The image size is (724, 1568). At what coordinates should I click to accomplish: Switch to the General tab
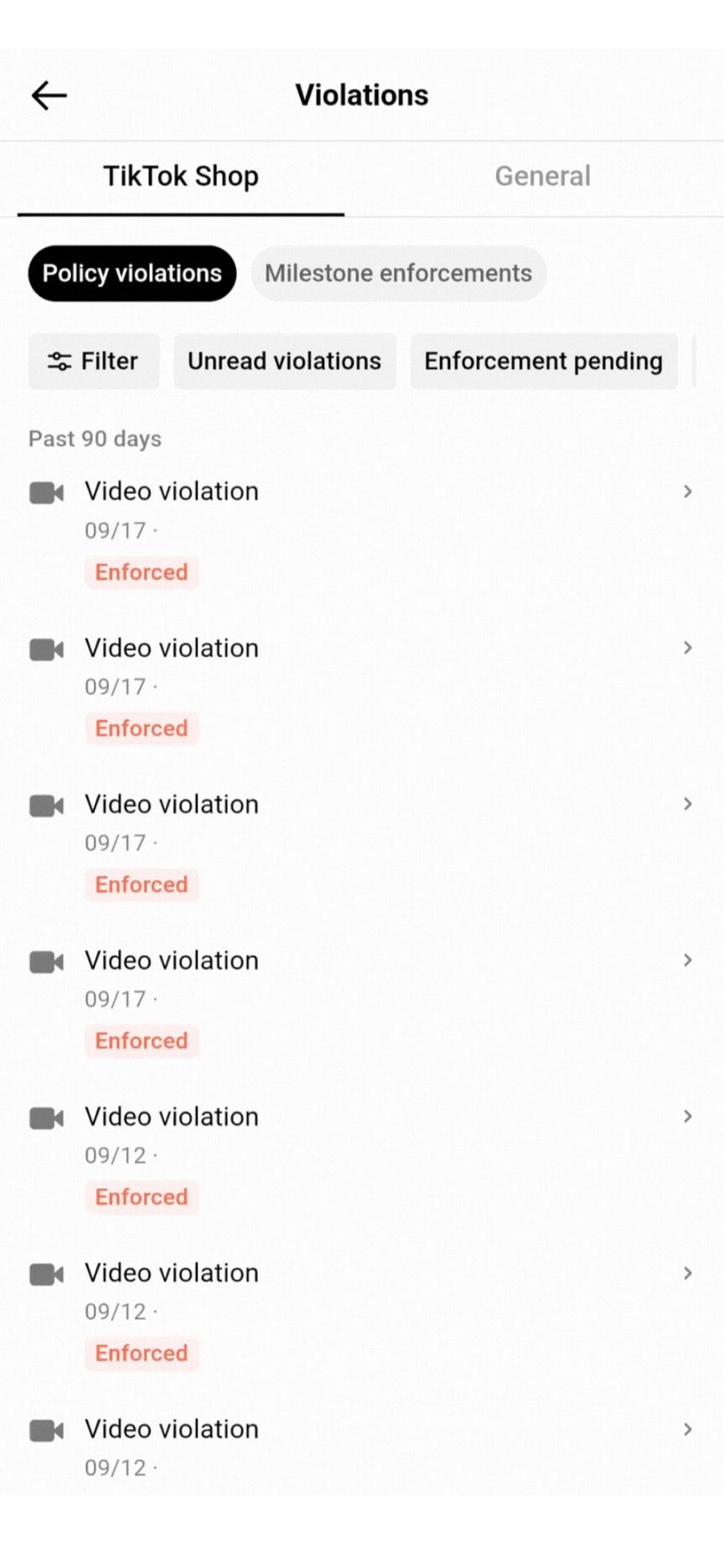[542, 176]
